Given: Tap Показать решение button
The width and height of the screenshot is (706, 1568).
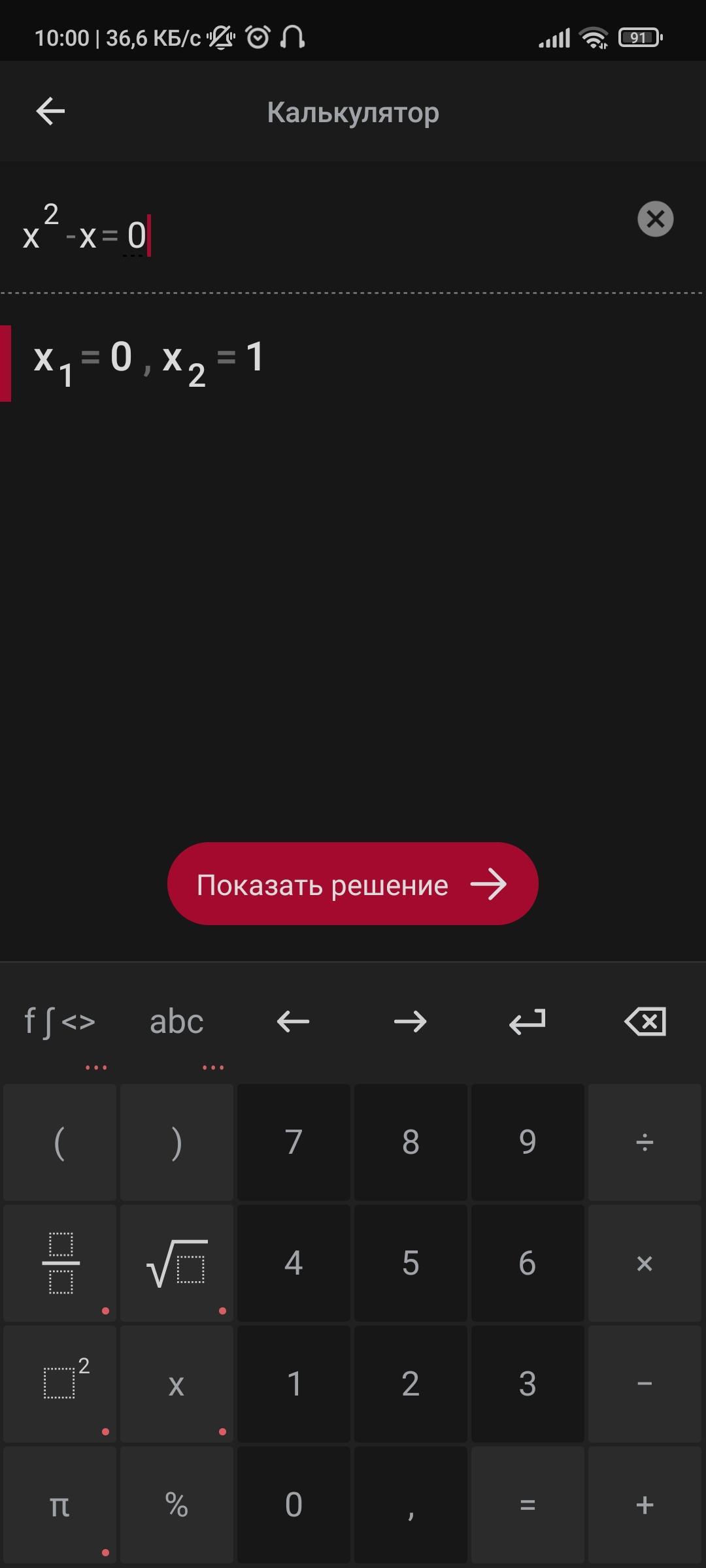Looking at the screenshot, I should tap(353, 884).
